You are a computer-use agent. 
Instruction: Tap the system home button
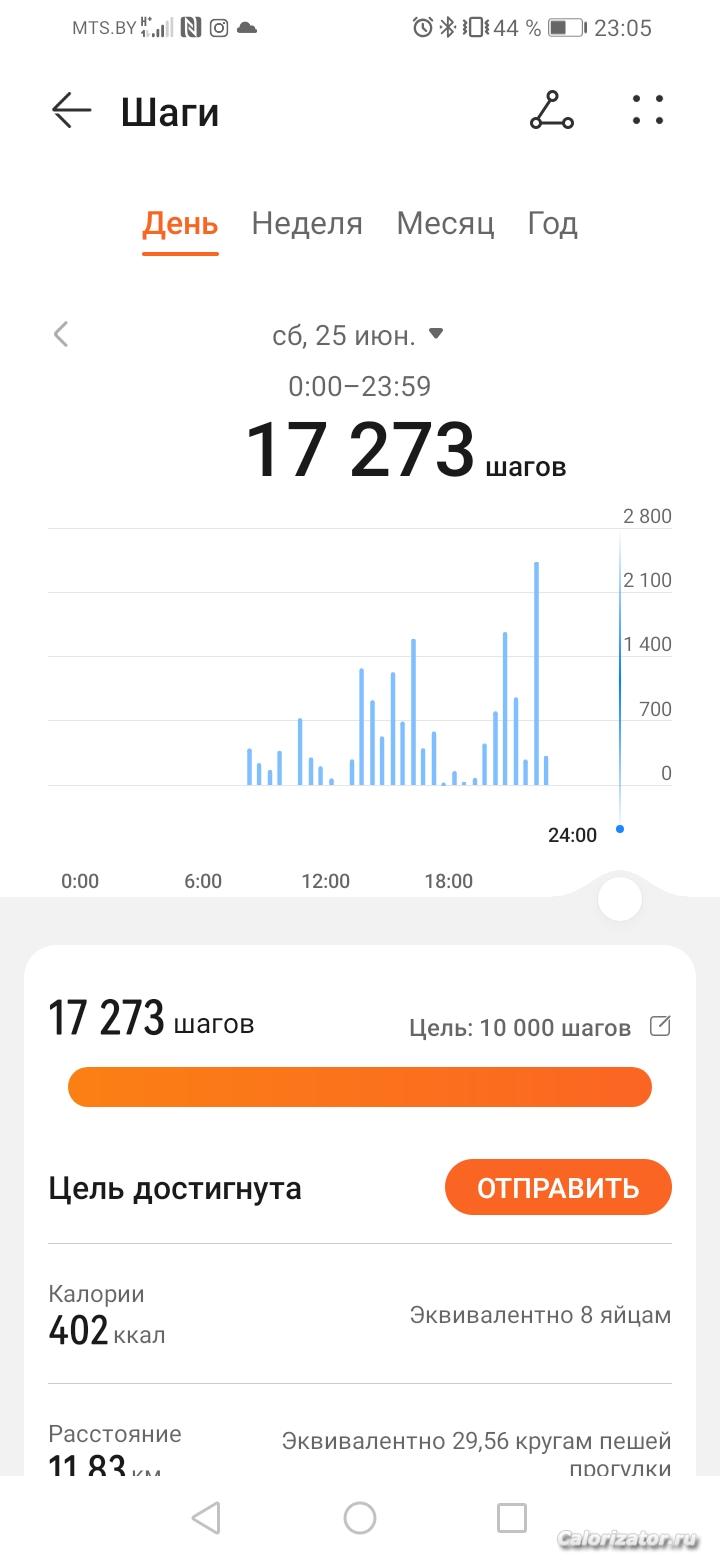pyautogui.click(x=360, y=1518)
